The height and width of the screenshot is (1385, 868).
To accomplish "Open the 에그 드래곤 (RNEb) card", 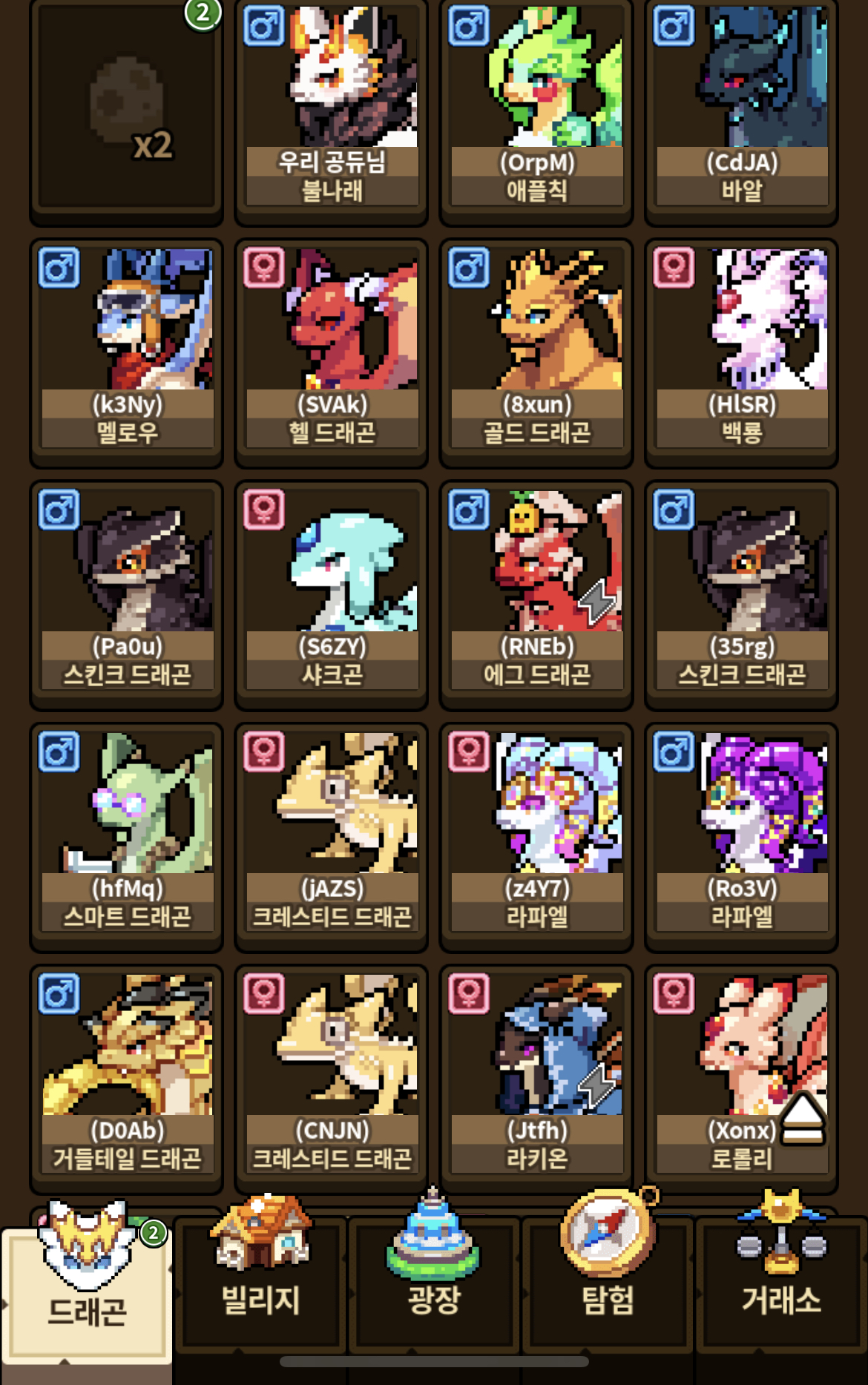I will coord(536,596).
